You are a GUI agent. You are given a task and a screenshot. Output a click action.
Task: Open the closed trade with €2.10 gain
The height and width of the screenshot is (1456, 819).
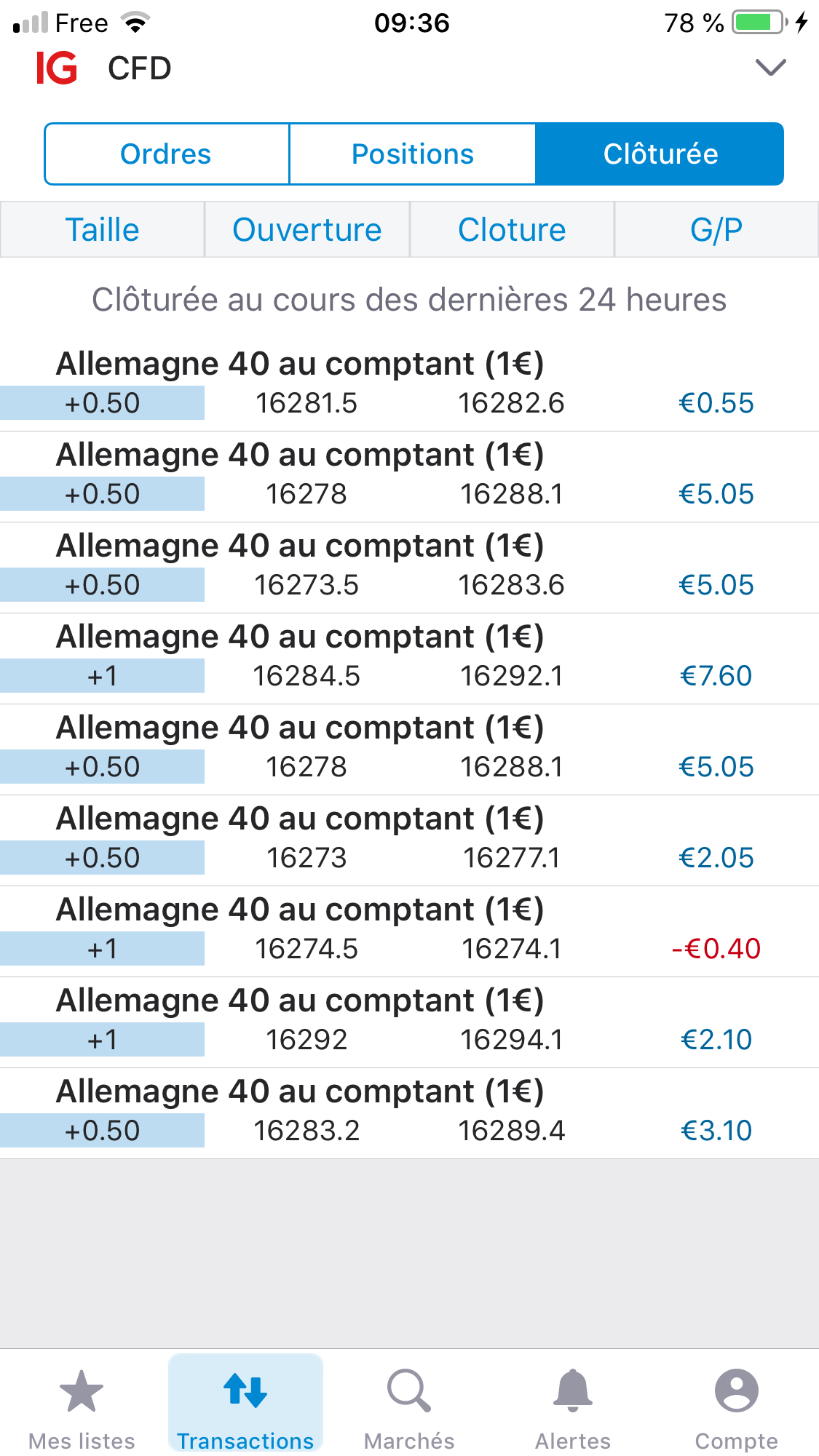pyautogui.click(x=409, y=1021)
